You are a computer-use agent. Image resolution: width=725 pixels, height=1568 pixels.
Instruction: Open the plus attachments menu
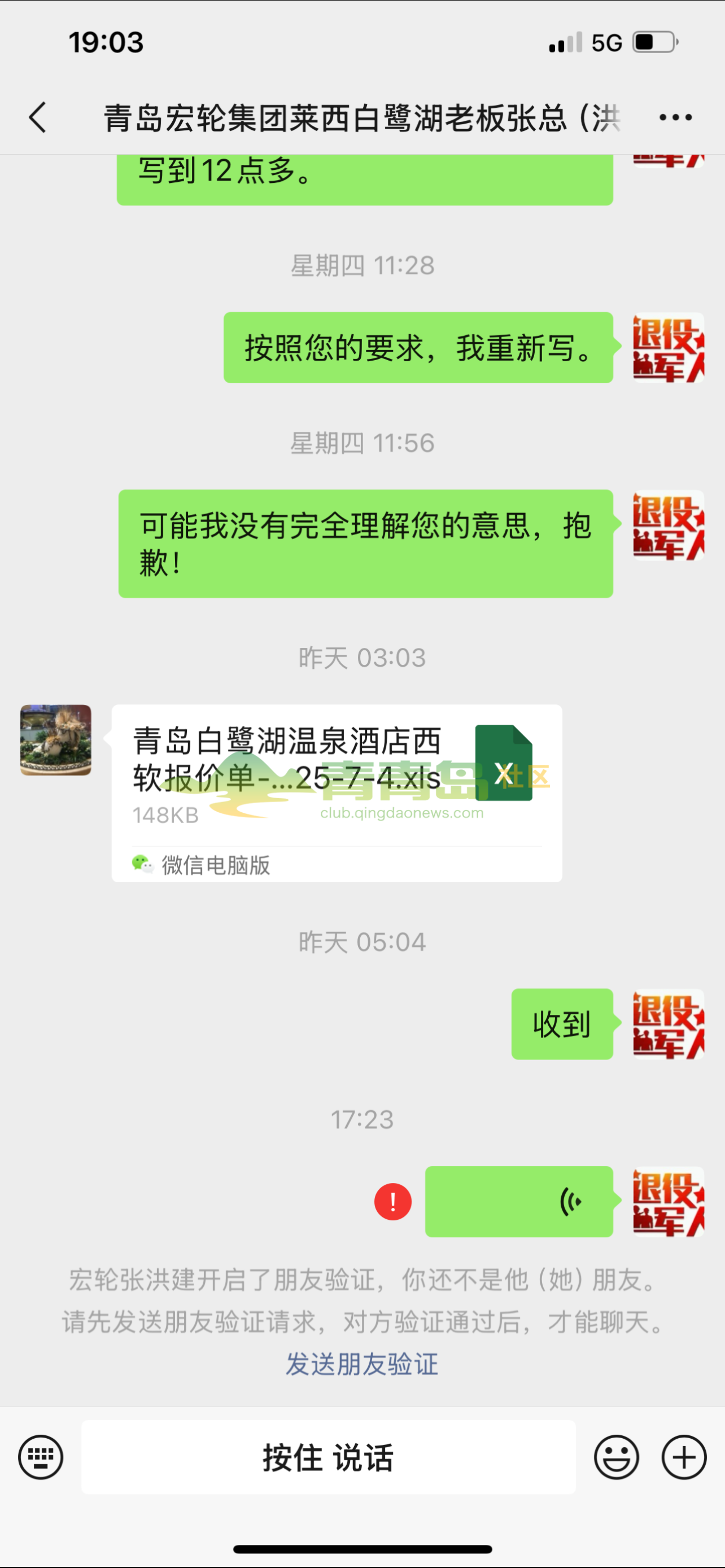[x=684, y=1457]
